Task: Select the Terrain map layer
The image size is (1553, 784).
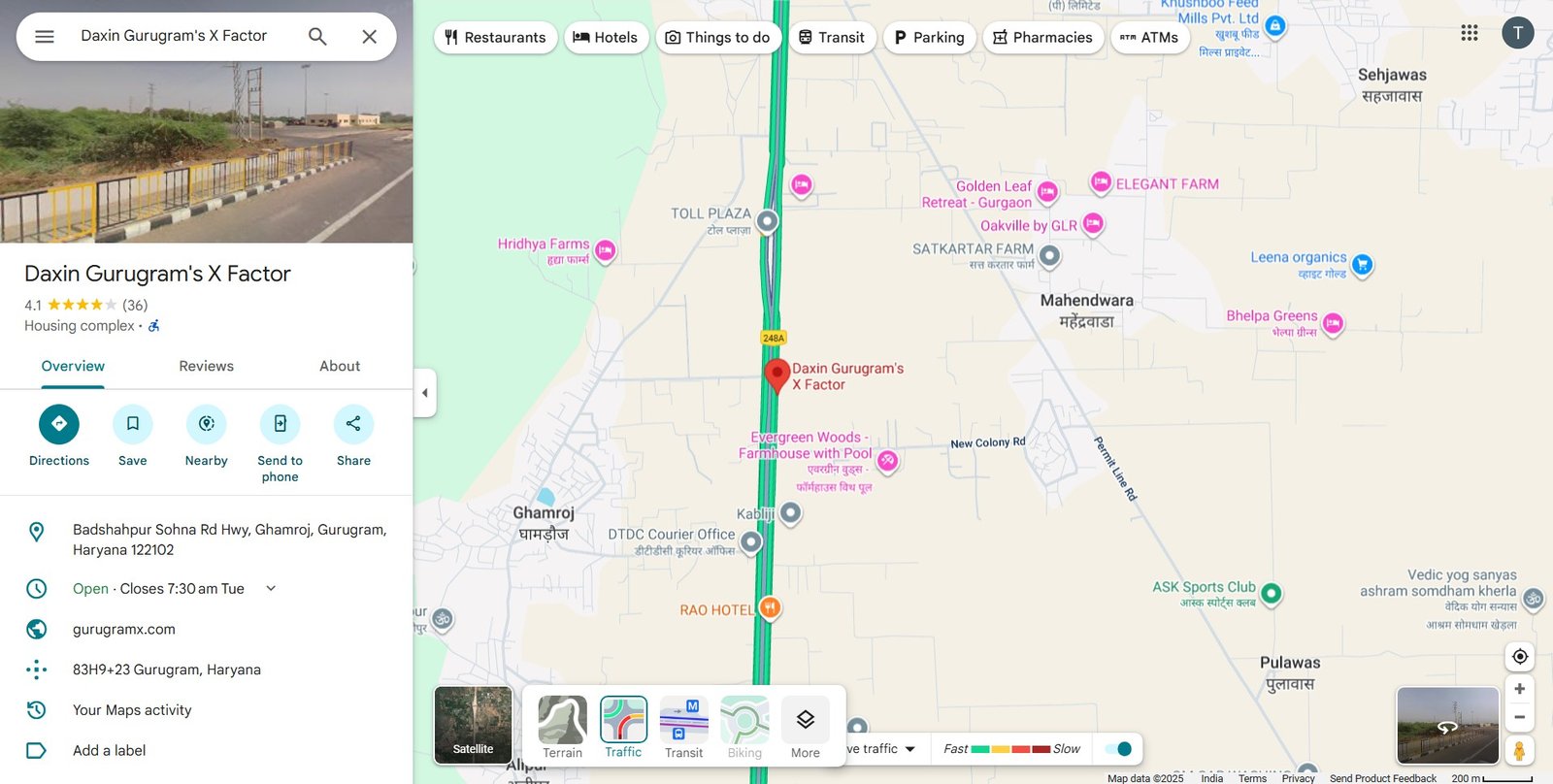Action: coord(562,727)
